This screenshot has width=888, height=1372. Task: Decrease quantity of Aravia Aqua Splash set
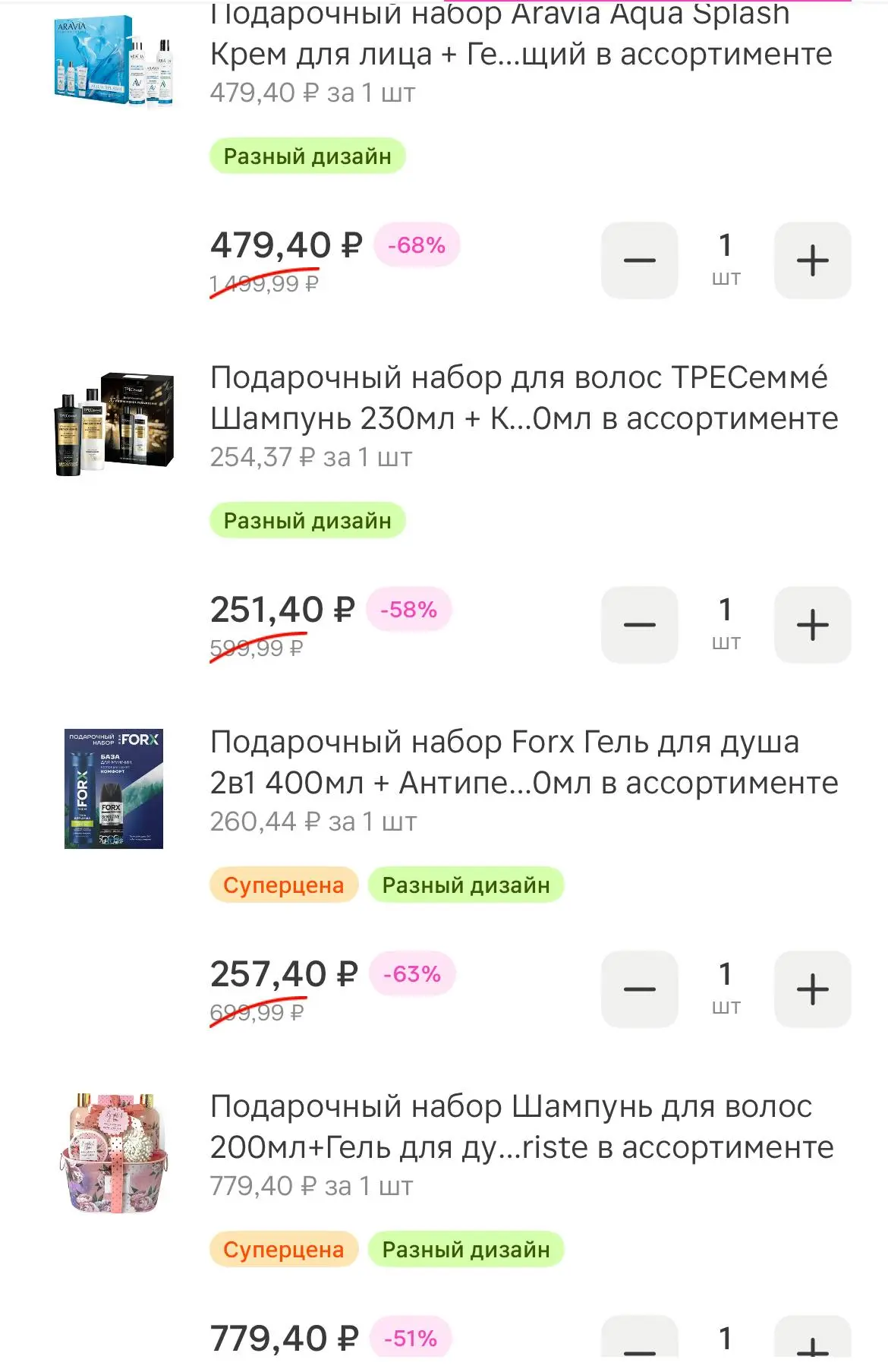coord(639,260)
